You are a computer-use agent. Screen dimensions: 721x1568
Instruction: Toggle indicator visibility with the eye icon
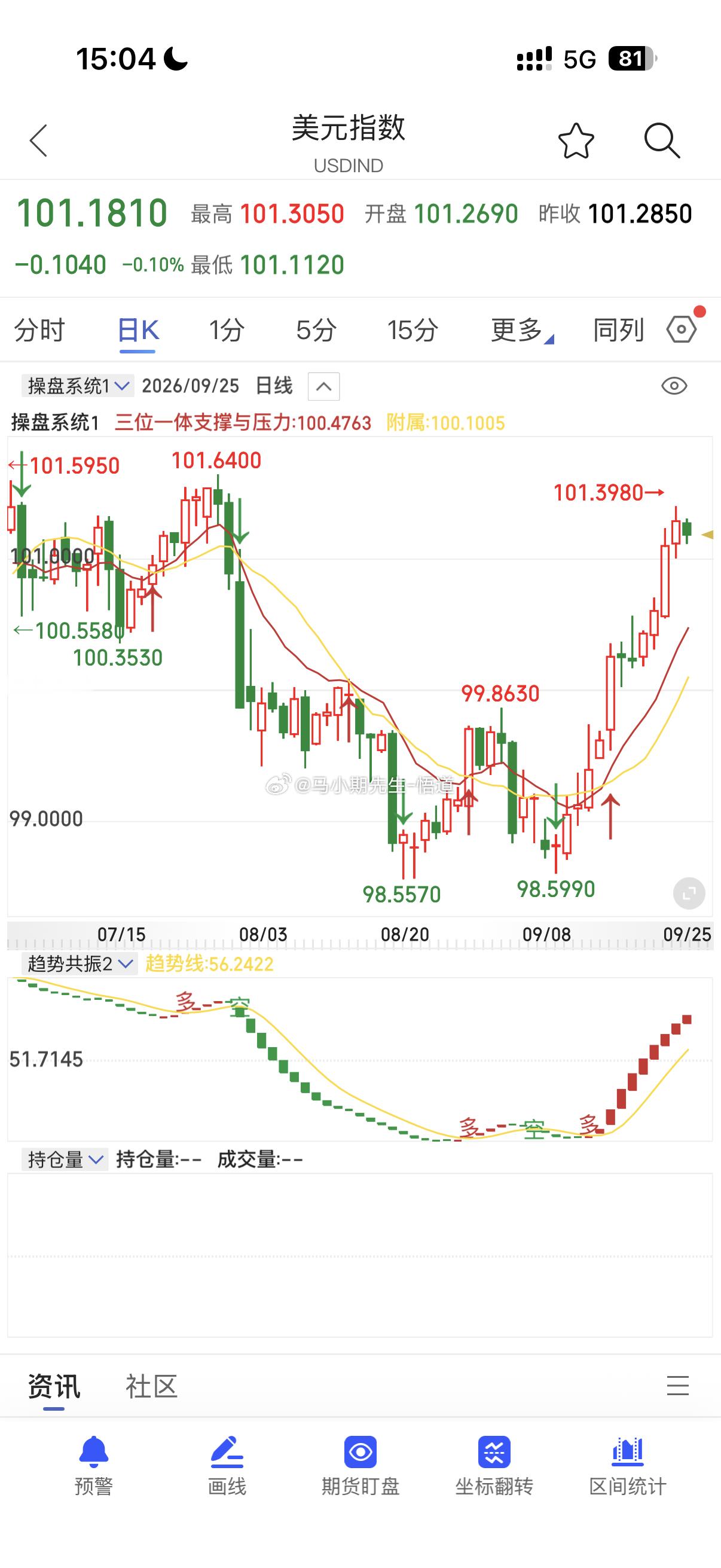674,386
